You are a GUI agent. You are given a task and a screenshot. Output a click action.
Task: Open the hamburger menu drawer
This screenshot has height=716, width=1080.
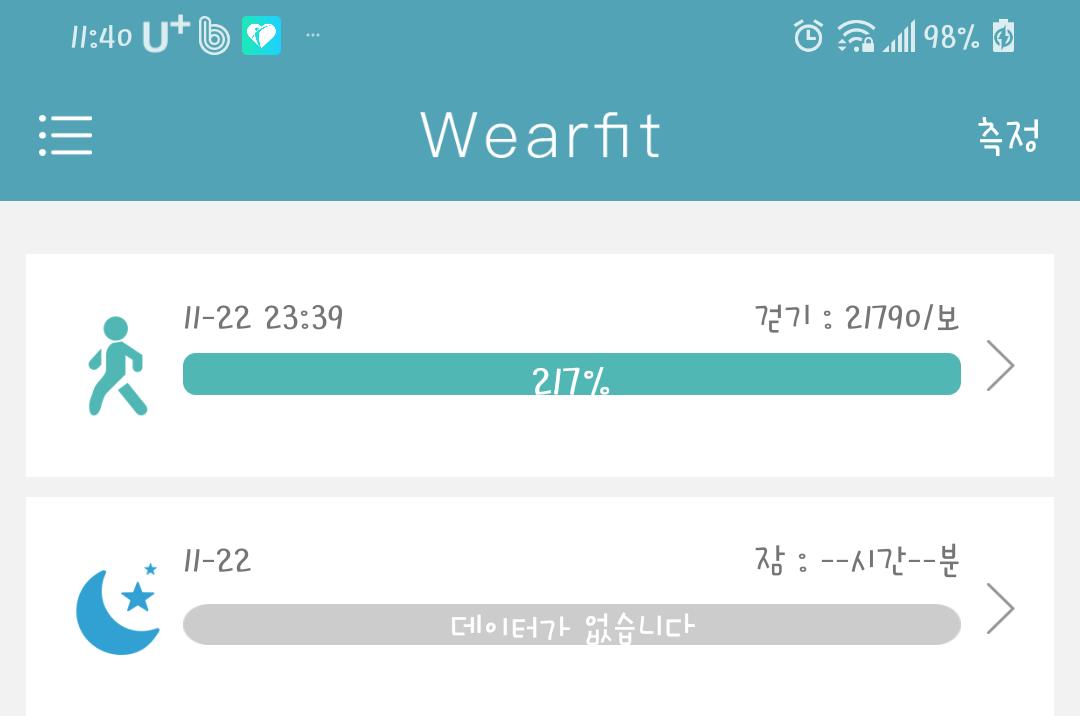[x=66, y=135]
